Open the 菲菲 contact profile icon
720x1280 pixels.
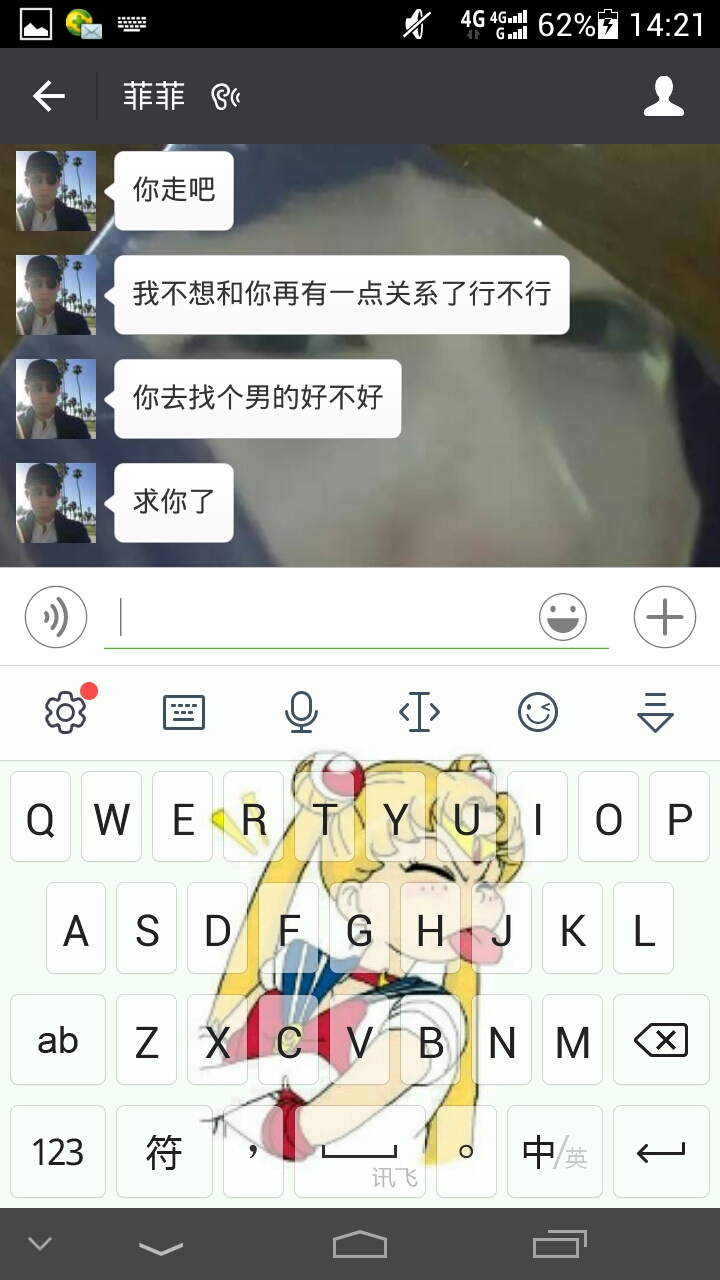coord(663,97)
